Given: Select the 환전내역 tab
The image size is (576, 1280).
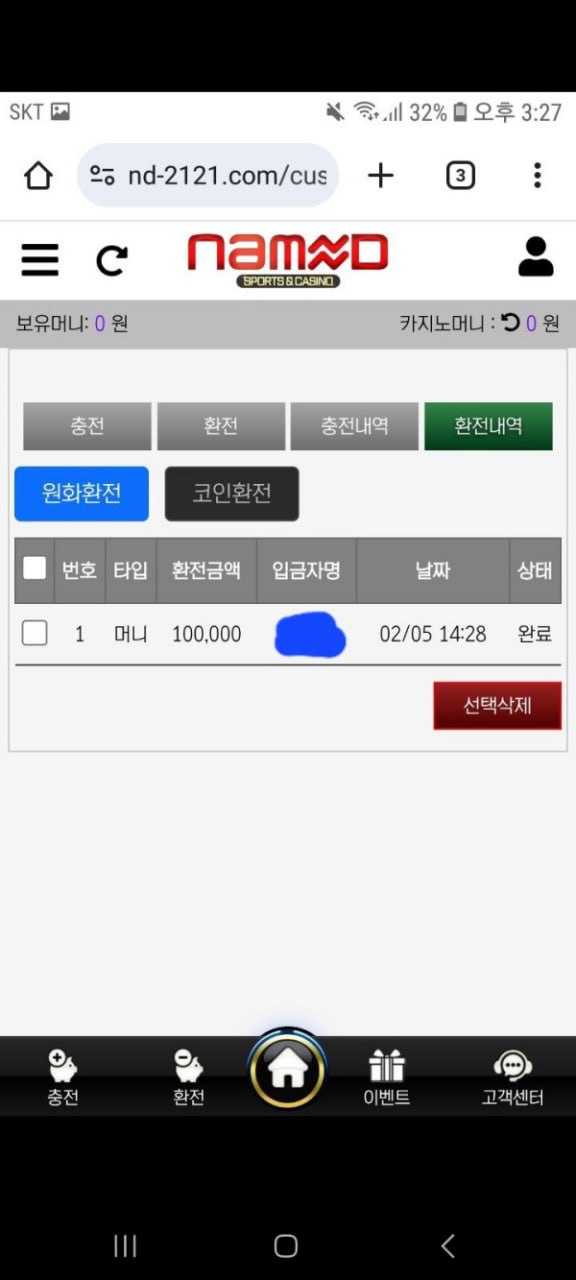Looking at the screenshot, I should pyautogui.click(x=488, y=426).
